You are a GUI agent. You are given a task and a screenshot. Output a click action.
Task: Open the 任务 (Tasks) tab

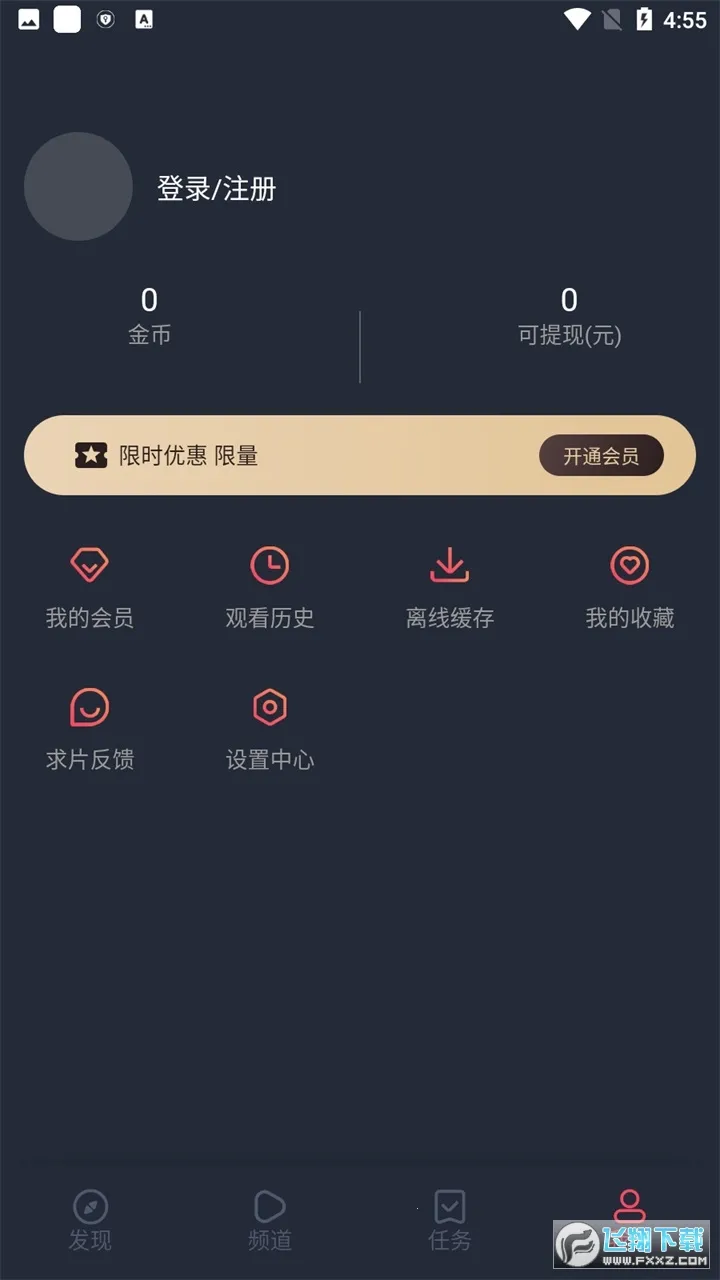click(x=449, y=1220)
